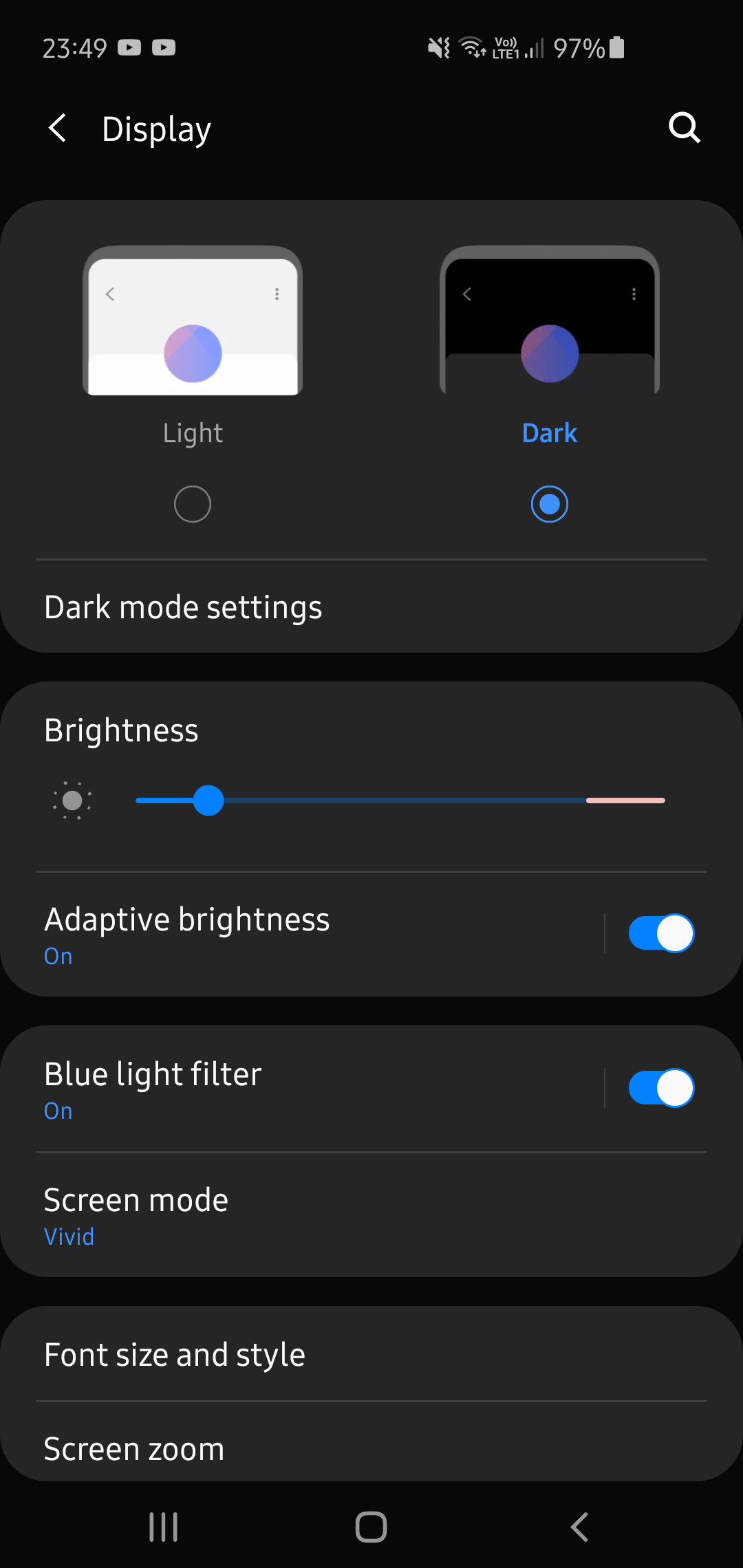Disable the Blue light filter switch

tap(660, 1088)
